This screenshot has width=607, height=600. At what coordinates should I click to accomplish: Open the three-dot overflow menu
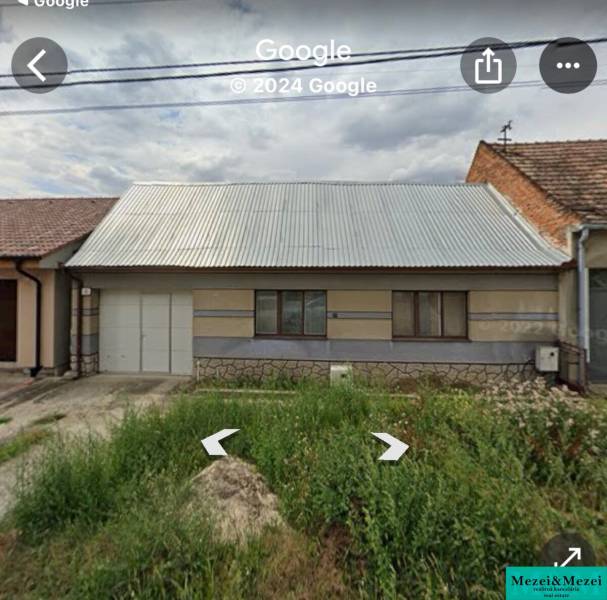567,65
